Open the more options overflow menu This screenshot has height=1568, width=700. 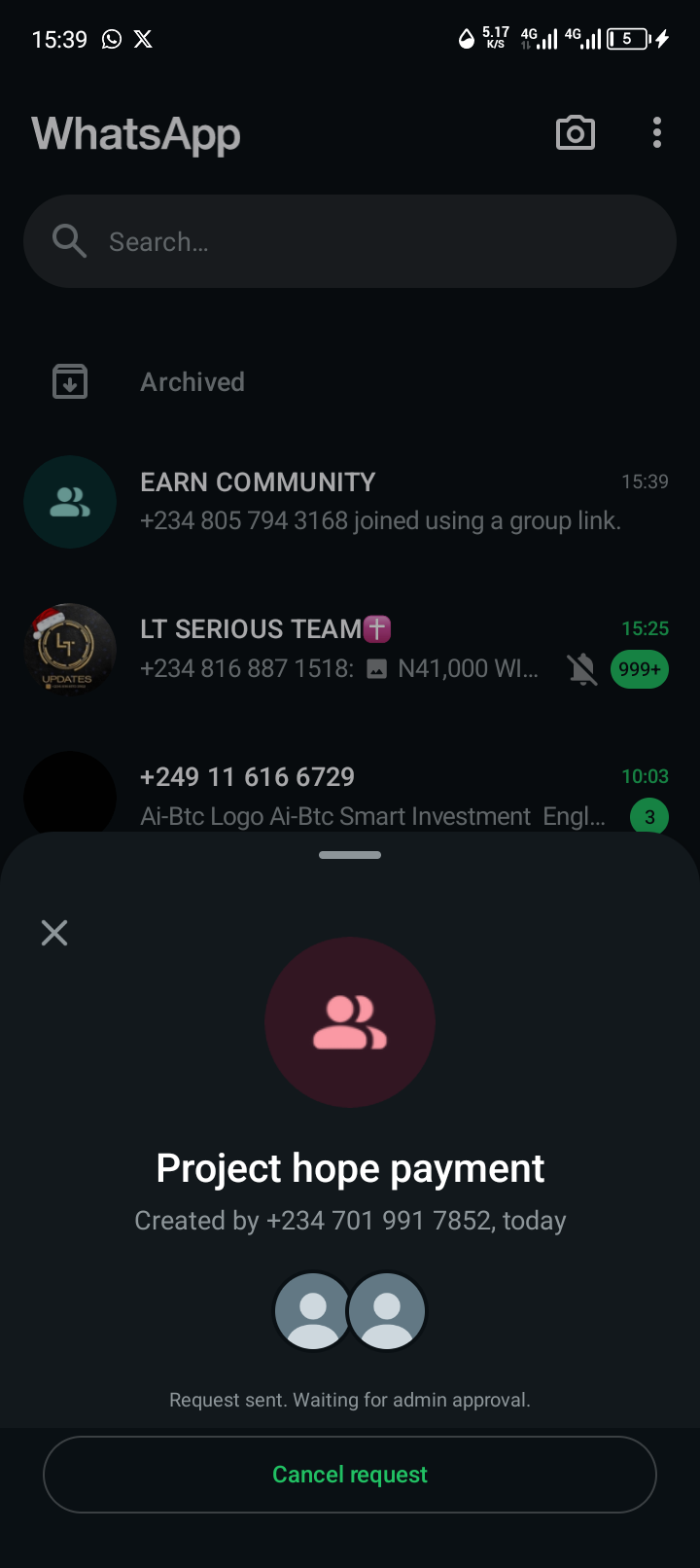click(x=657, y=133)
